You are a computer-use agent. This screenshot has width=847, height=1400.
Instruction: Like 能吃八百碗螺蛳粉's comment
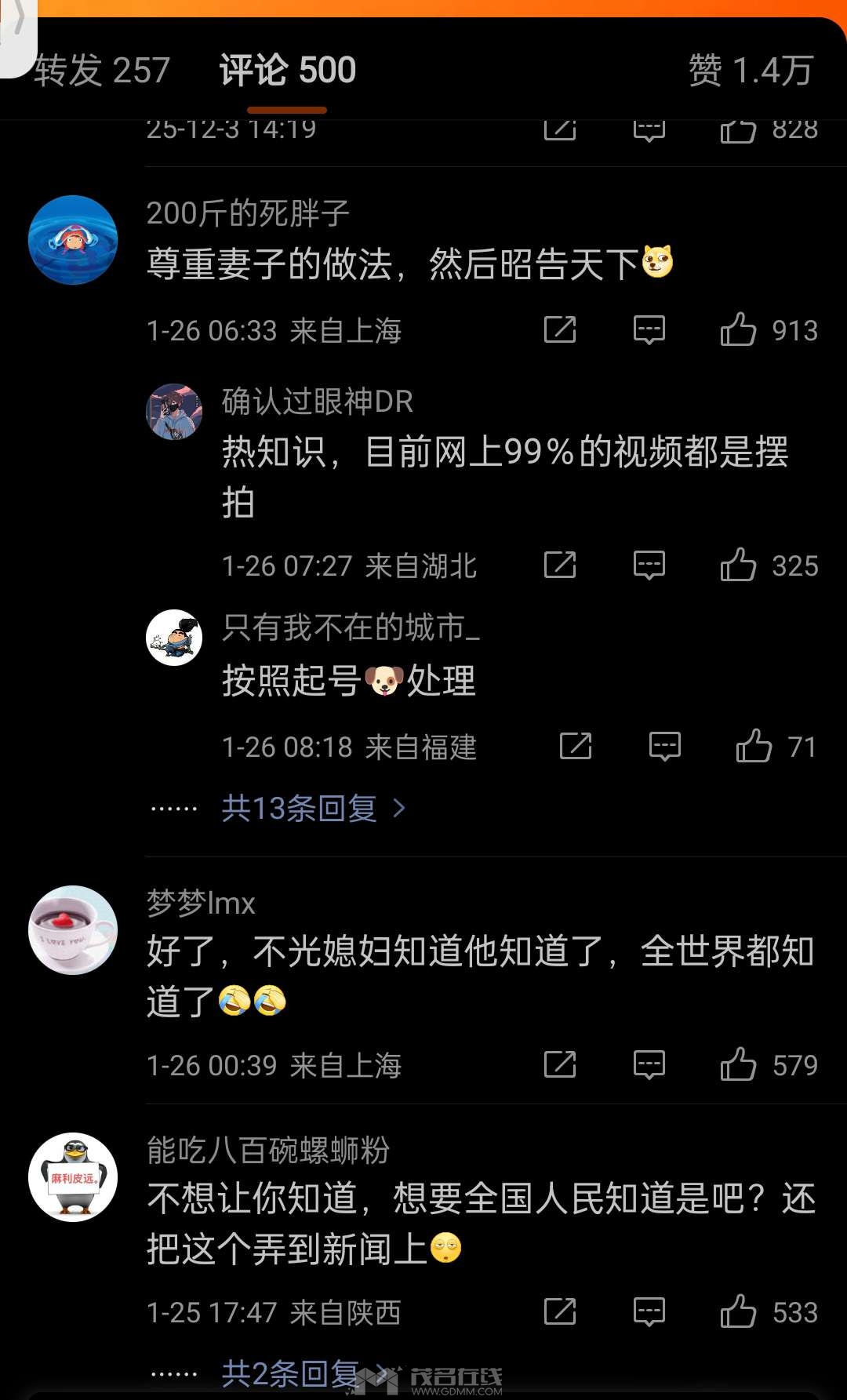pos(738,1312)
